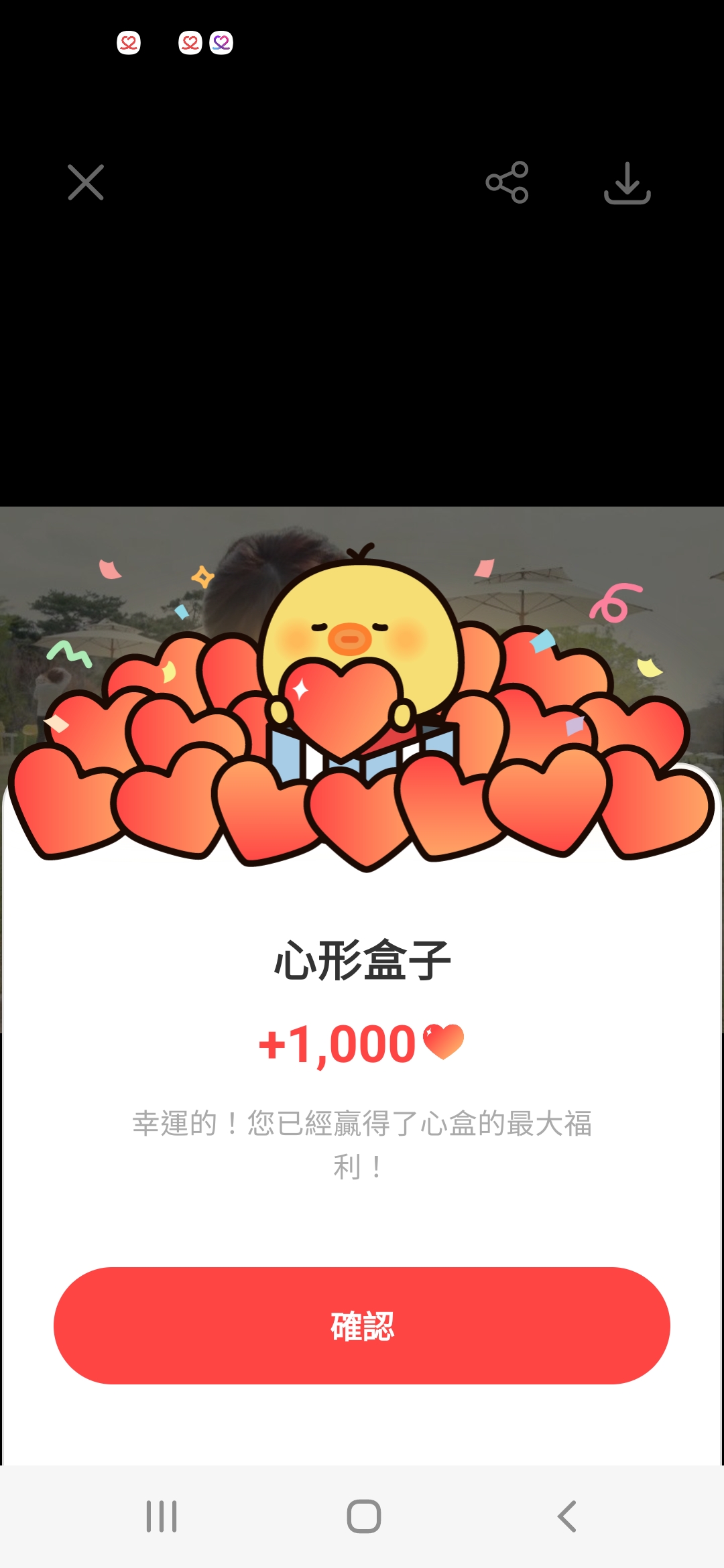Download the image to device
The height and width of the screenshot is (1568, 724).
tap(627, 183)
